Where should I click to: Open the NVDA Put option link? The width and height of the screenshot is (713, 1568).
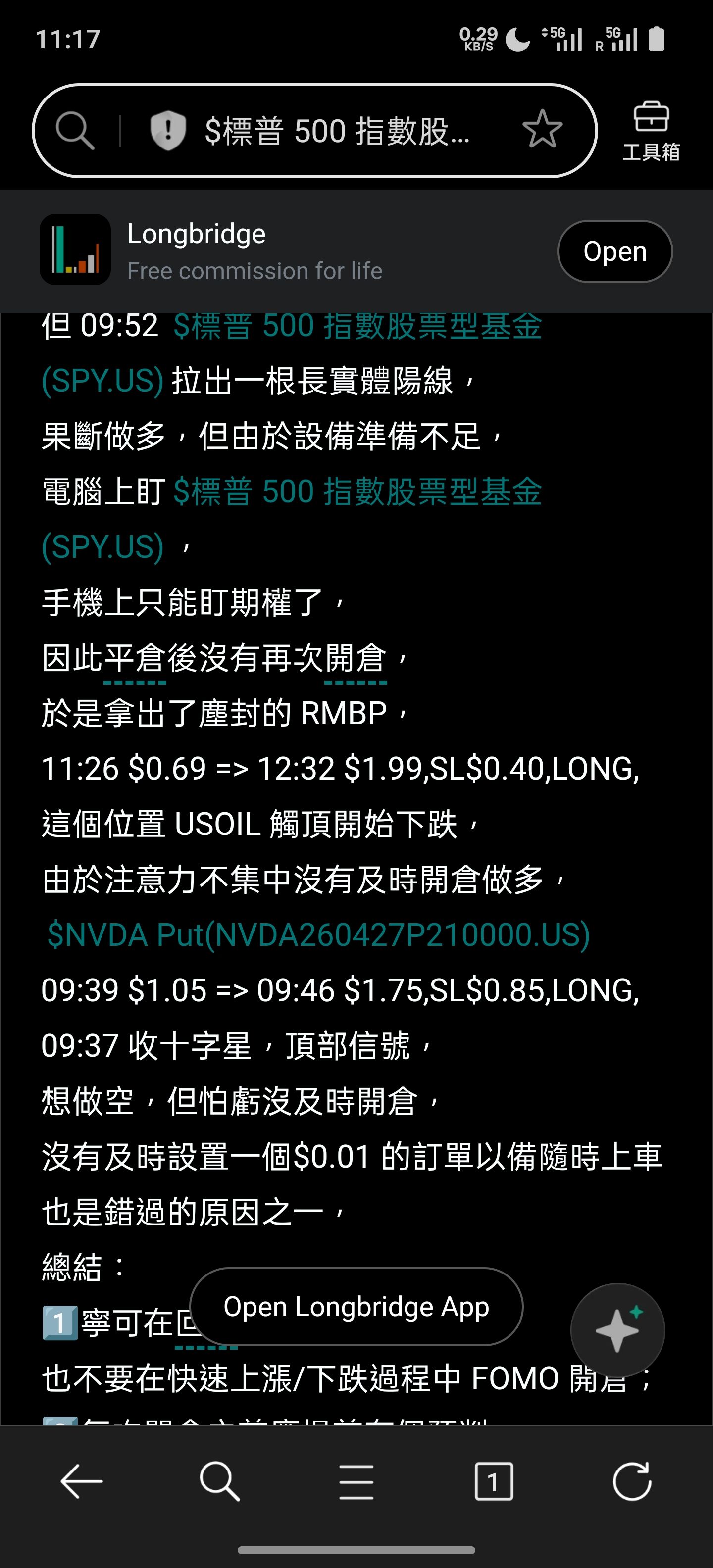318,935
